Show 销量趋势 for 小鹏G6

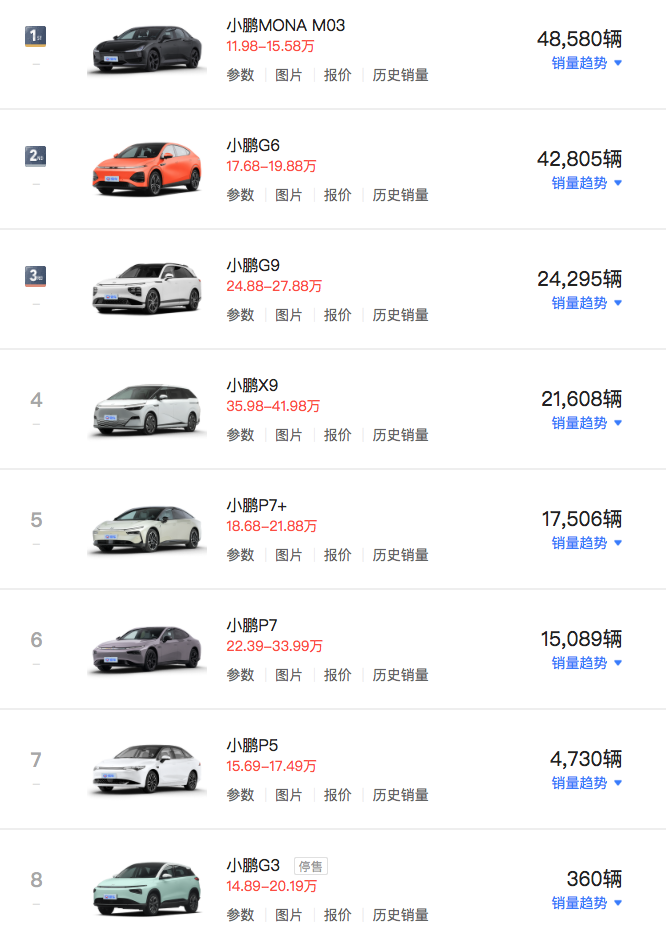[x=587, y=183]
